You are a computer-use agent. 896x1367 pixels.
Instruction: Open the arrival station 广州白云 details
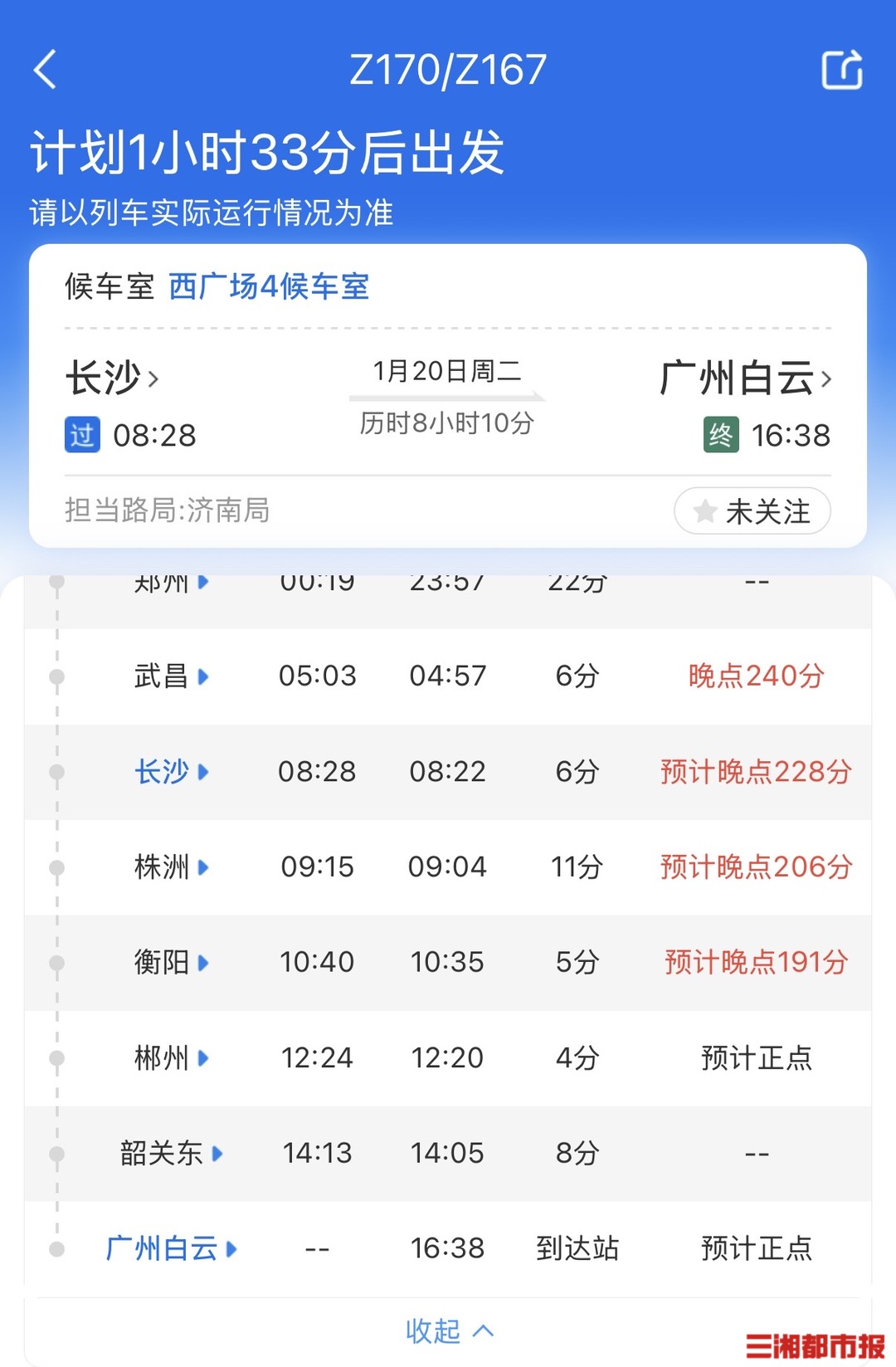(x=745, y=378)
